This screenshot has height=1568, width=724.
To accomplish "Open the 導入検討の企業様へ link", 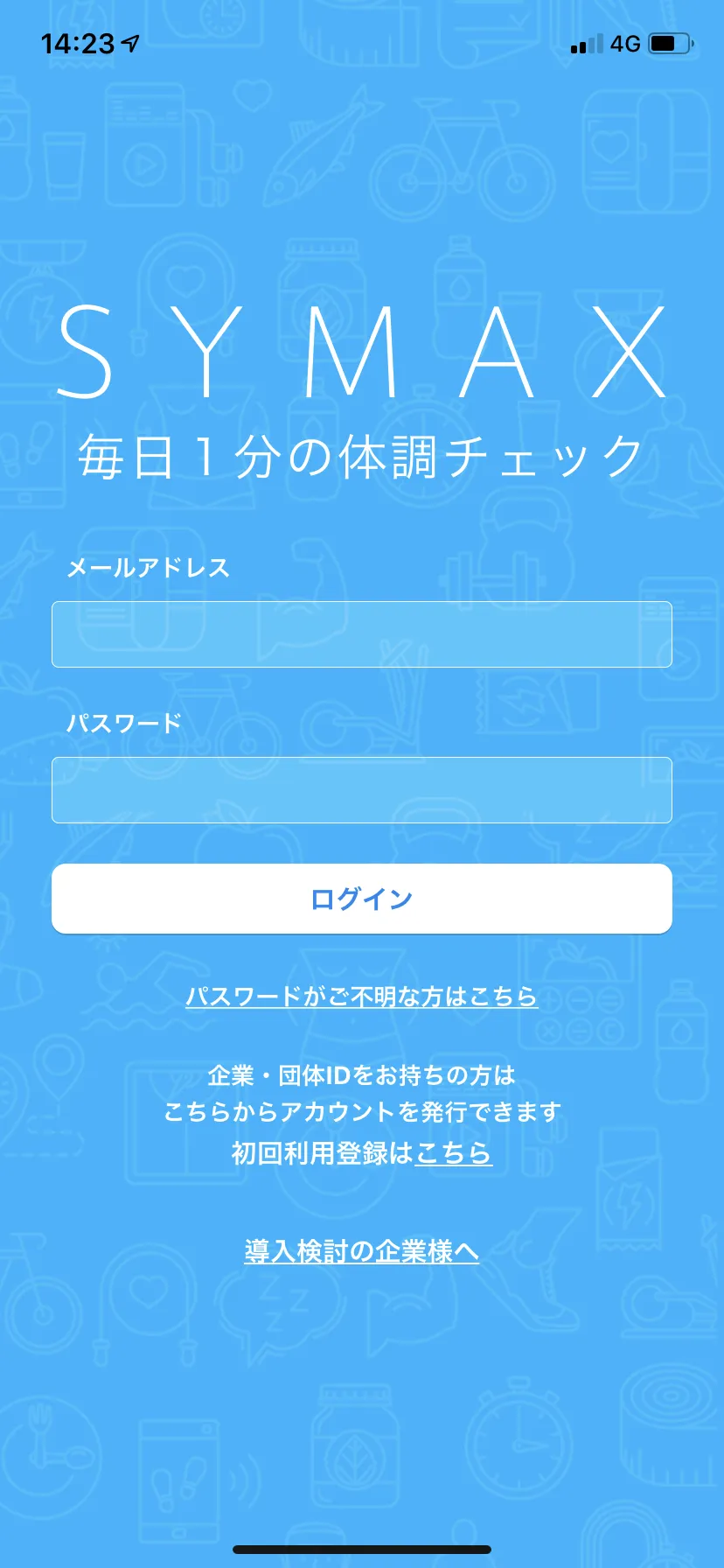I will tap(361, 1251).
